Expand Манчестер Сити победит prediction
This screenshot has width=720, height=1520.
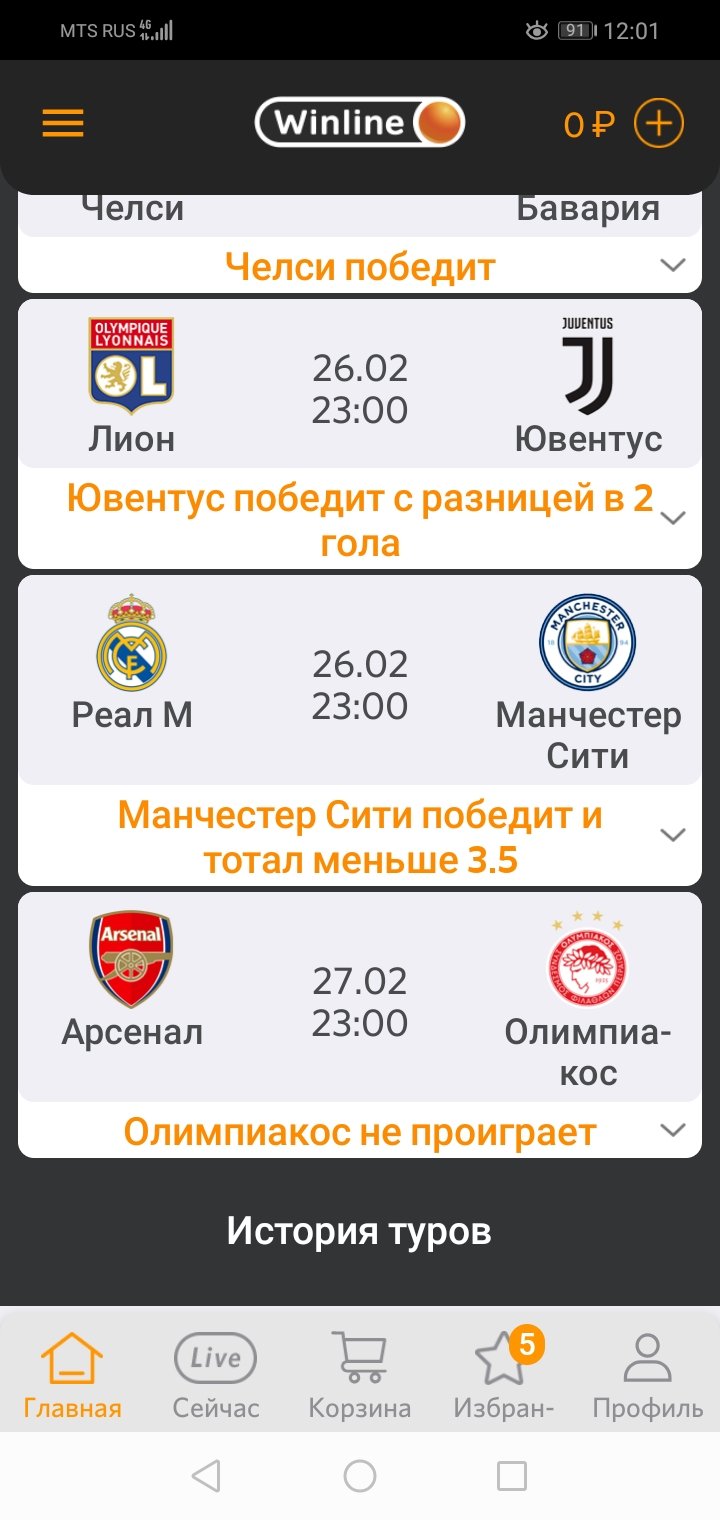673,835
